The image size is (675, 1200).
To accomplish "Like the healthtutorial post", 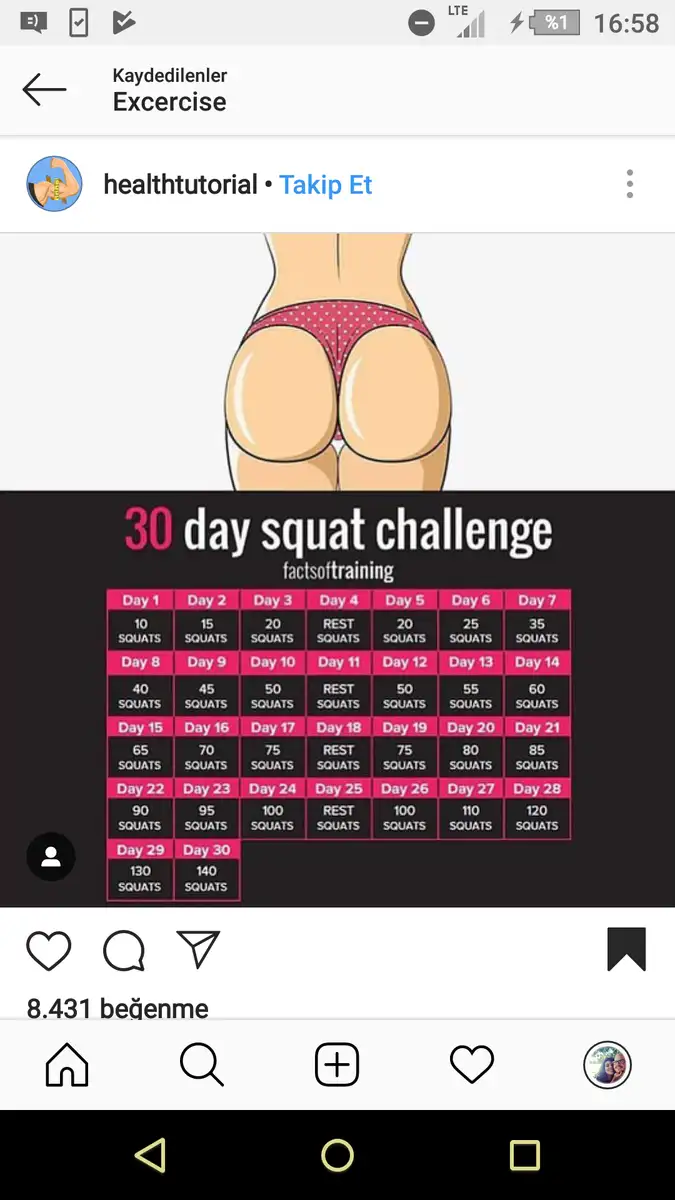I will point(49,950).
